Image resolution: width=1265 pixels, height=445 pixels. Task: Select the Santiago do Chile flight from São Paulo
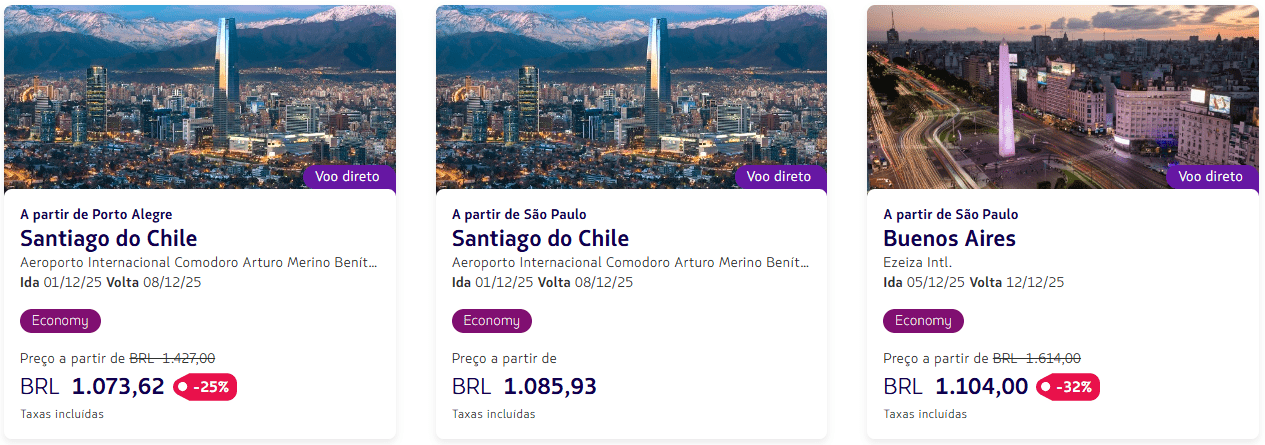point(540,239)
